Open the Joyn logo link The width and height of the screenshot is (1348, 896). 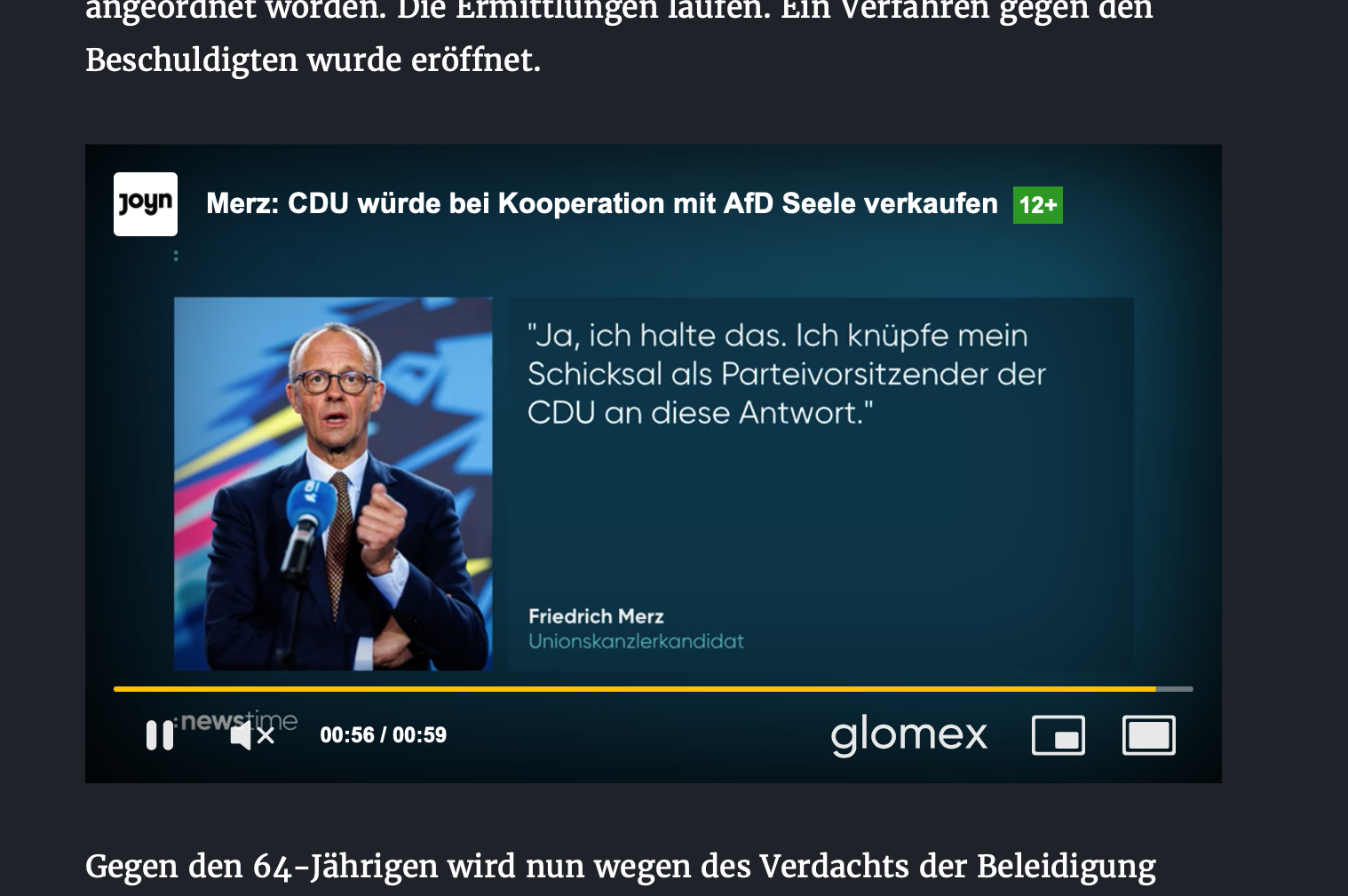(x=146, y=204)
